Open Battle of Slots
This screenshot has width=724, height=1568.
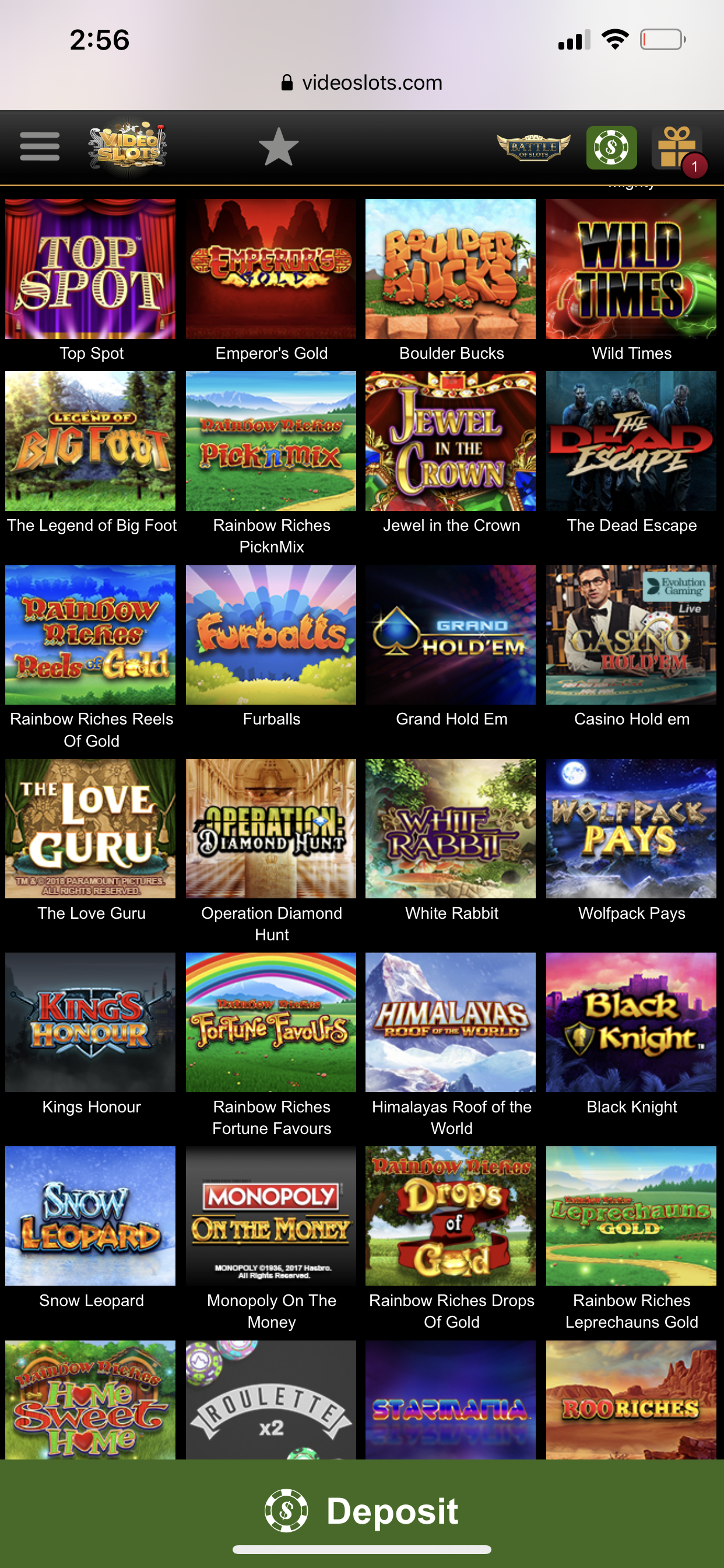click(533, 148)
